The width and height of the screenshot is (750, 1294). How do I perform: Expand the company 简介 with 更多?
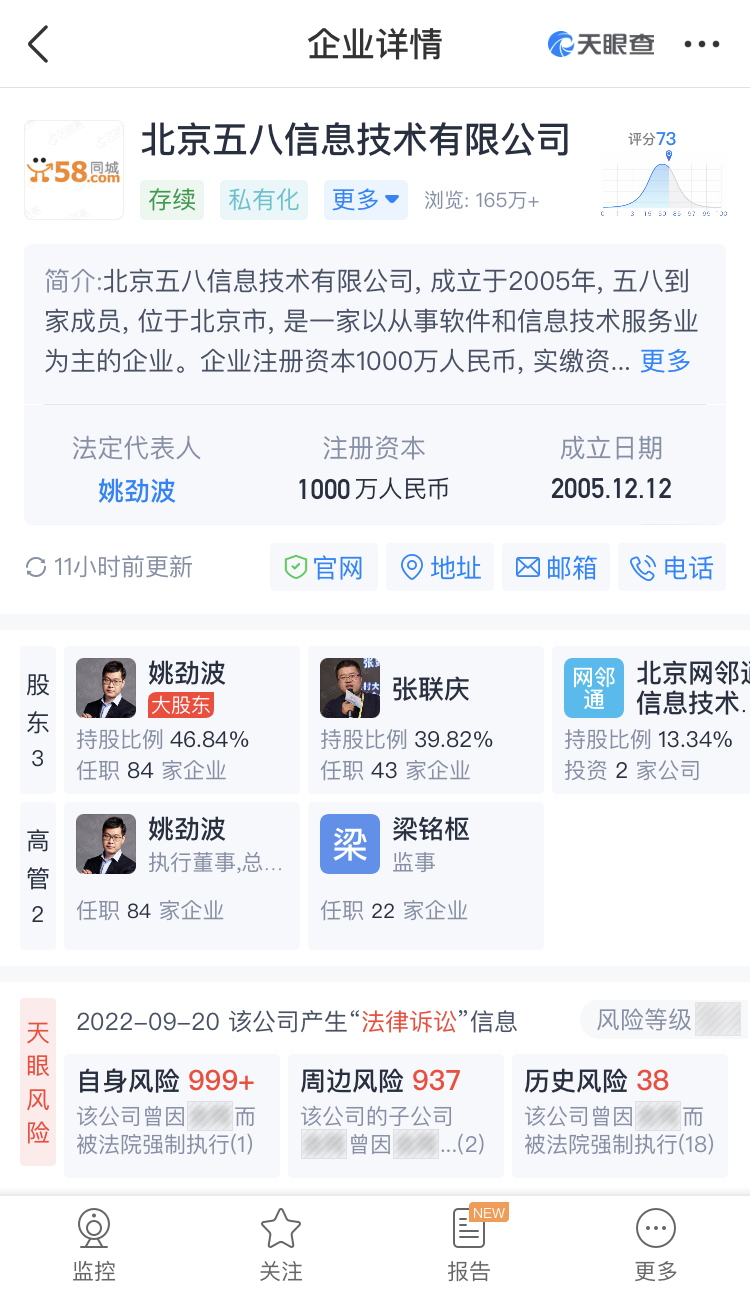[665, 361]
